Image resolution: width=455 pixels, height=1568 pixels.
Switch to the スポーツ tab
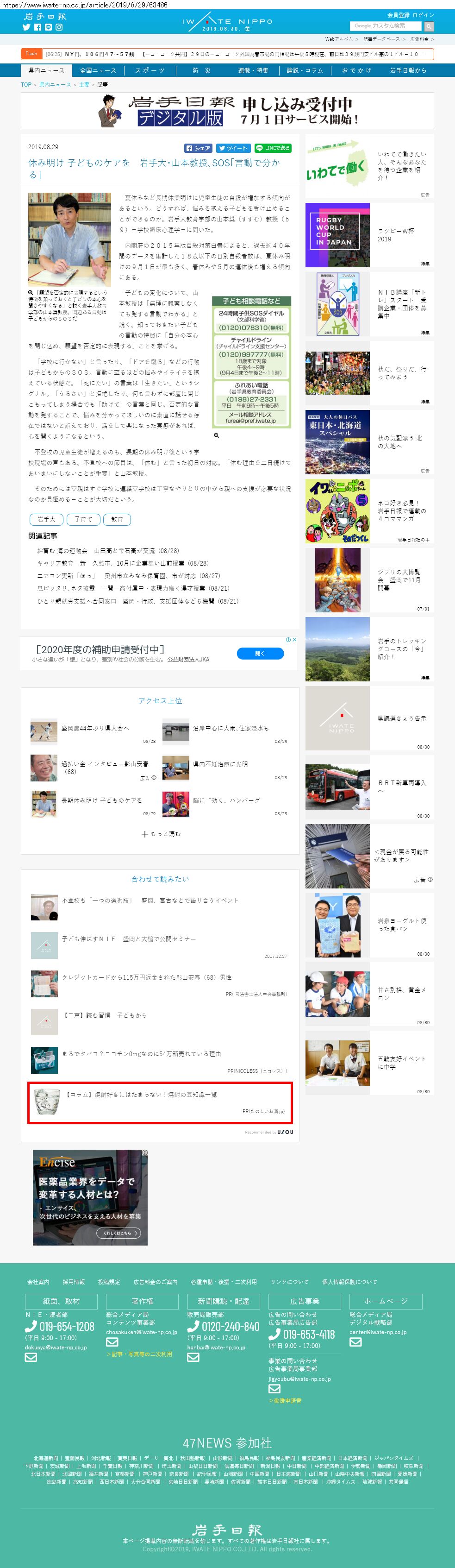tap(150, 70)
